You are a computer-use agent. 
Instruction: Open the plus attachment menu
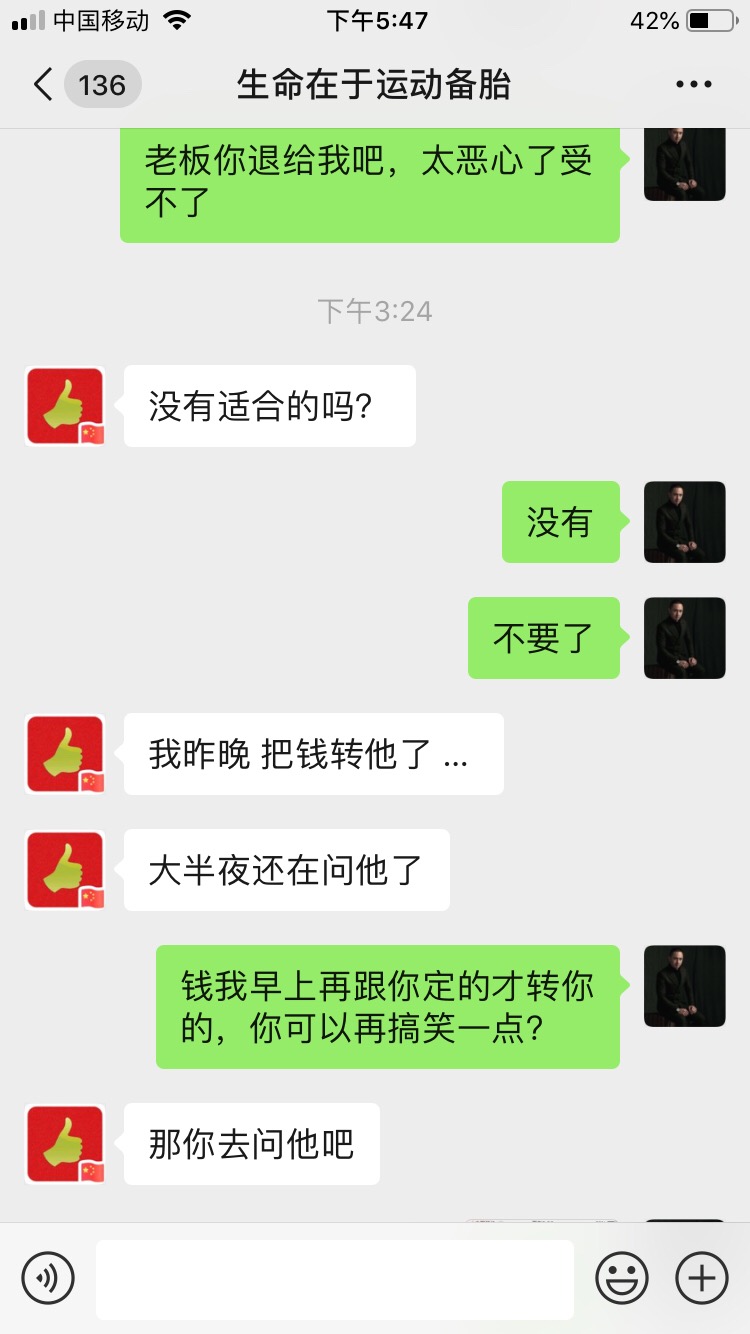[x=702, y=1278]
